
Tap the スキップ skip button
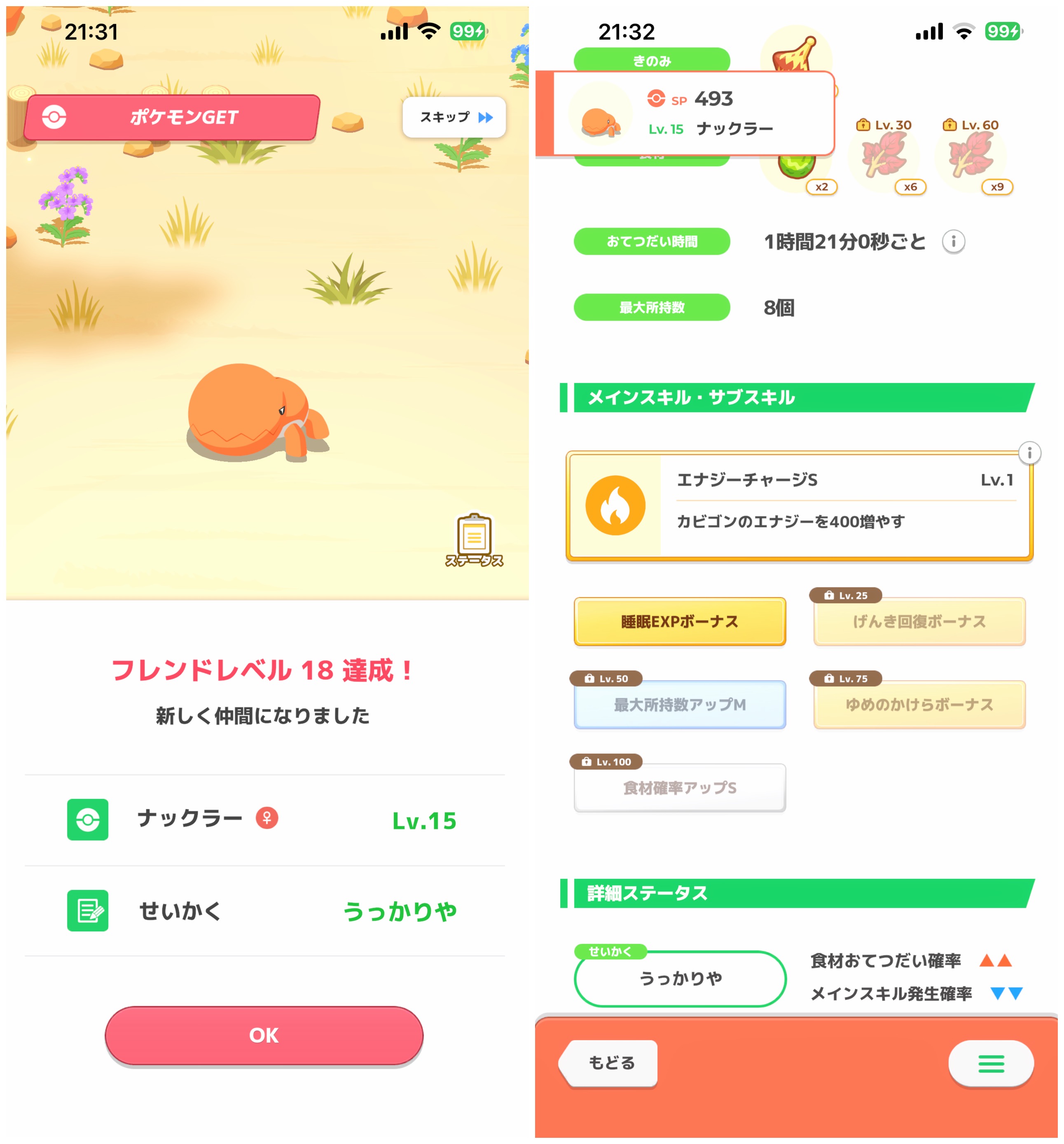point(454,117)
